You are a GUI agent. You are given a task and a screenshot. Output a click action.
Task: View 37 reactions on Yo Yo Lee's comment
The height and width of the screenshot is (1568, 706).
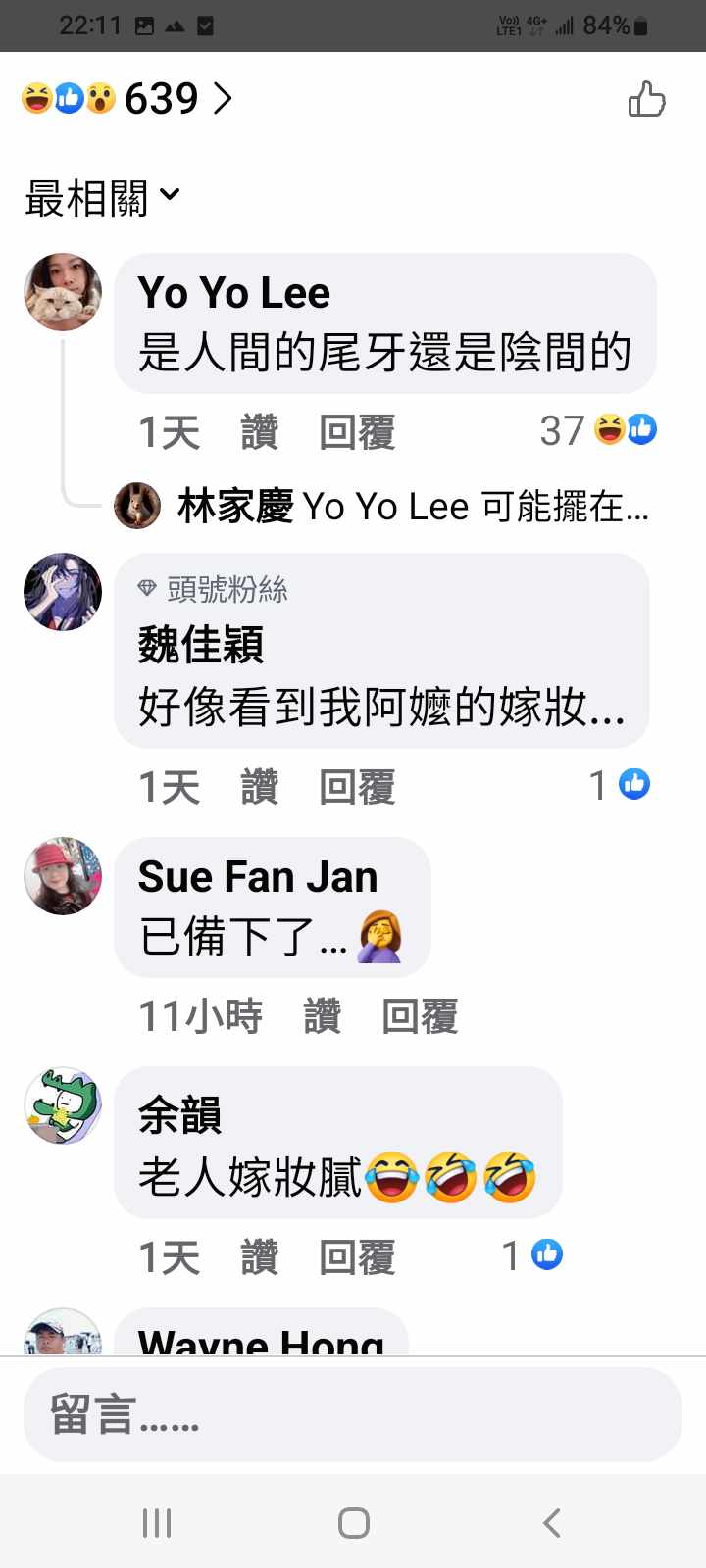pyautogui.click(x=597, y=430)
